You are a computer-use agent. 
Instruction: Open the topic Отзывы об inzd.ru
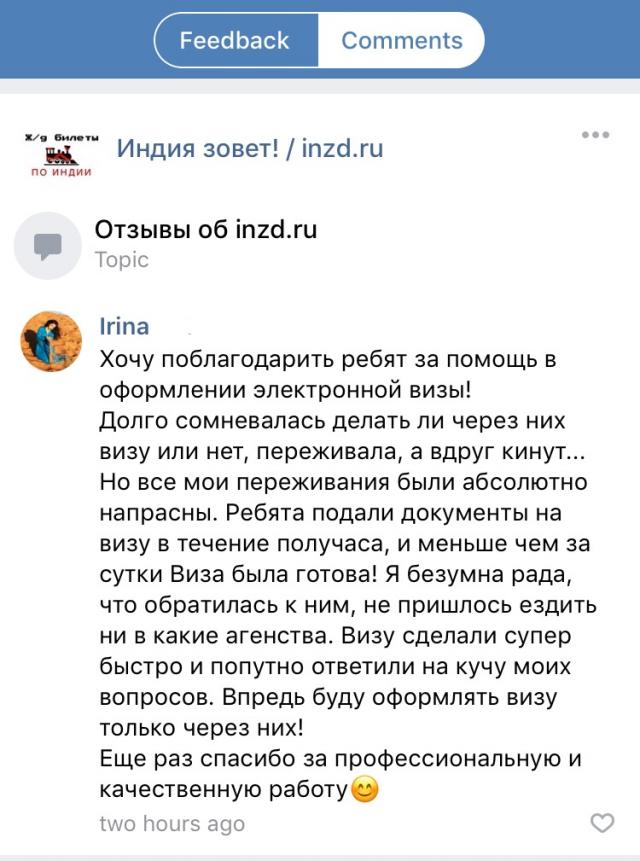tap(205, 230)
